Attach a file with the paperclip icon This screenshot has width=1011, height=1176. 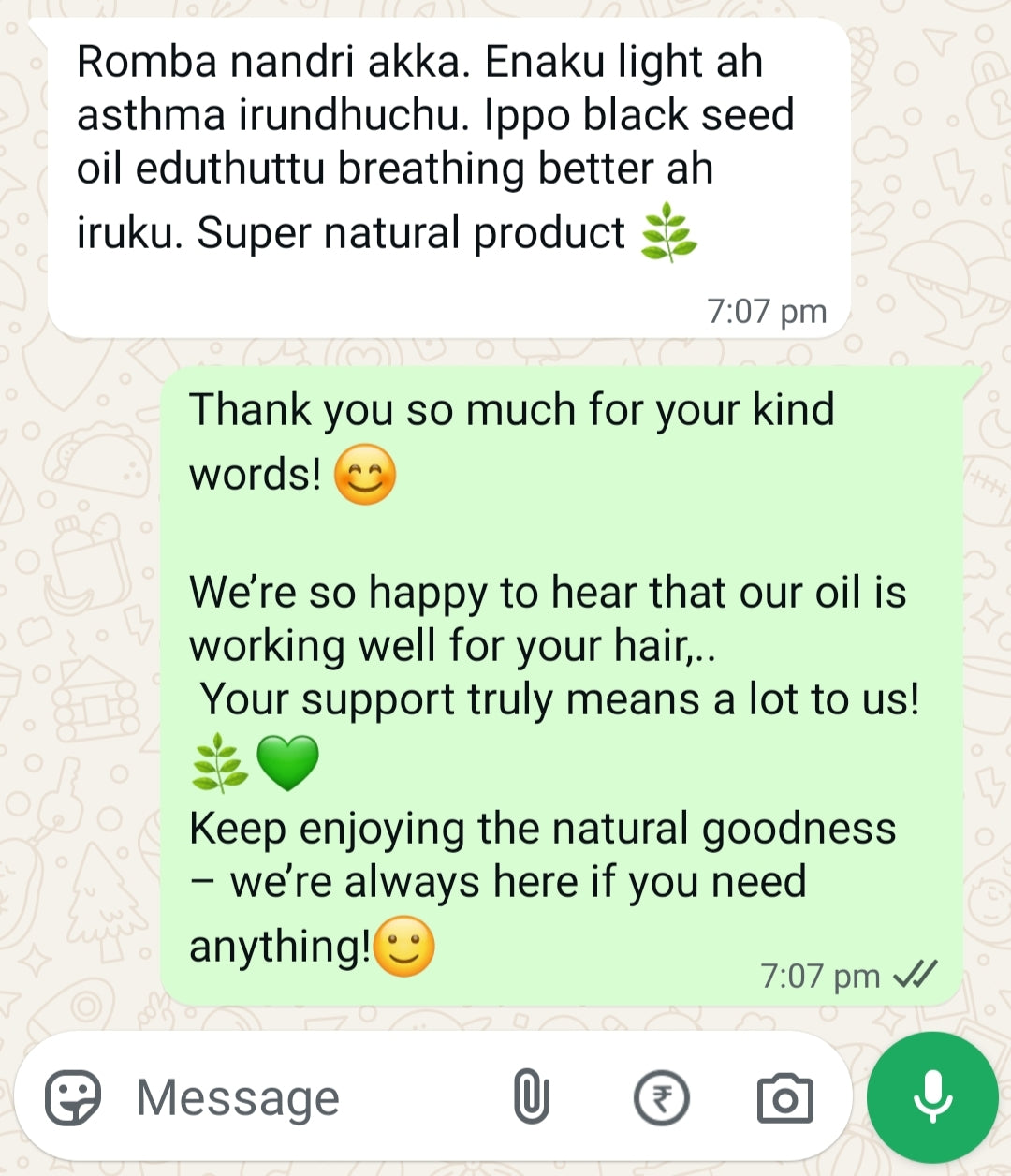pos(531,1097)
